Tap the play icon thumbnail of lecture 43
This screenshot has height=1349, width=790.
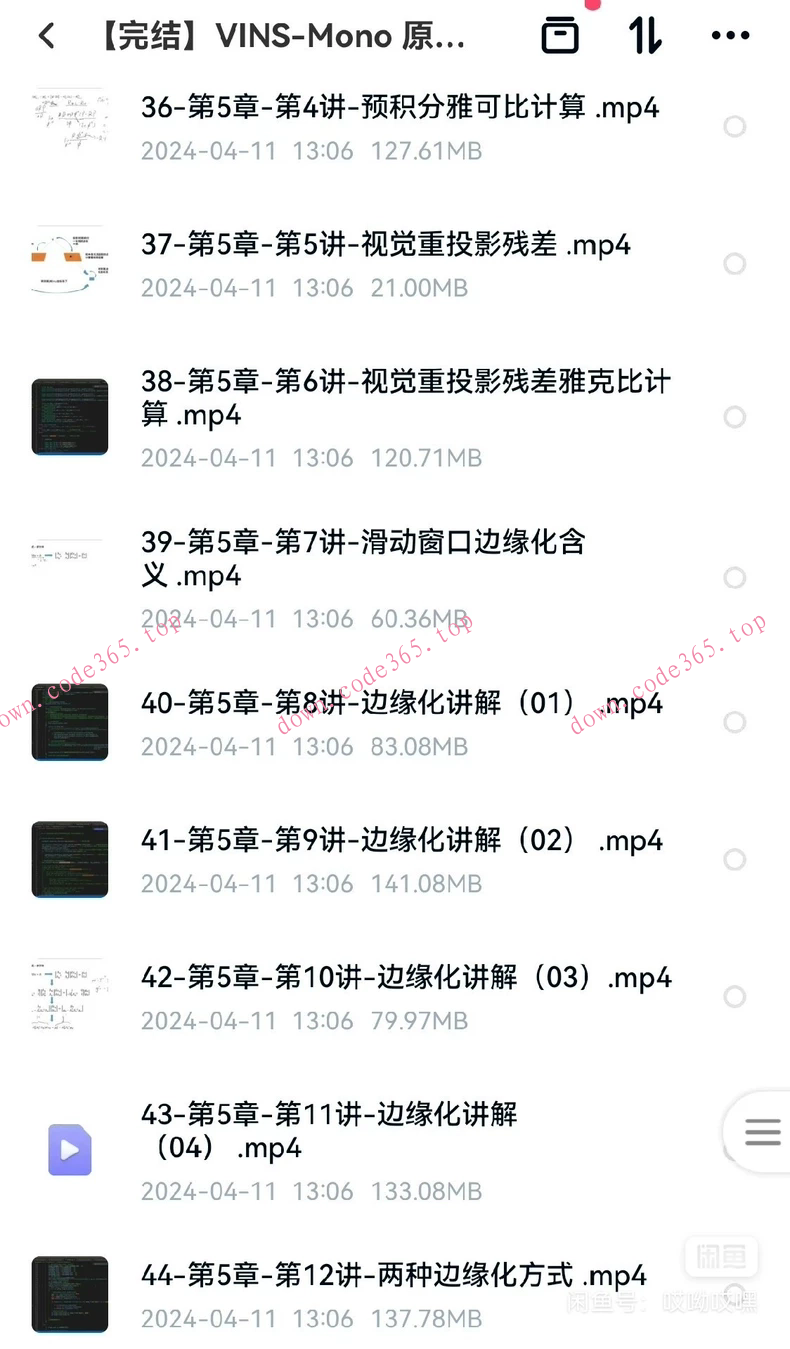pyautogui.click(x=69, y=1150)
